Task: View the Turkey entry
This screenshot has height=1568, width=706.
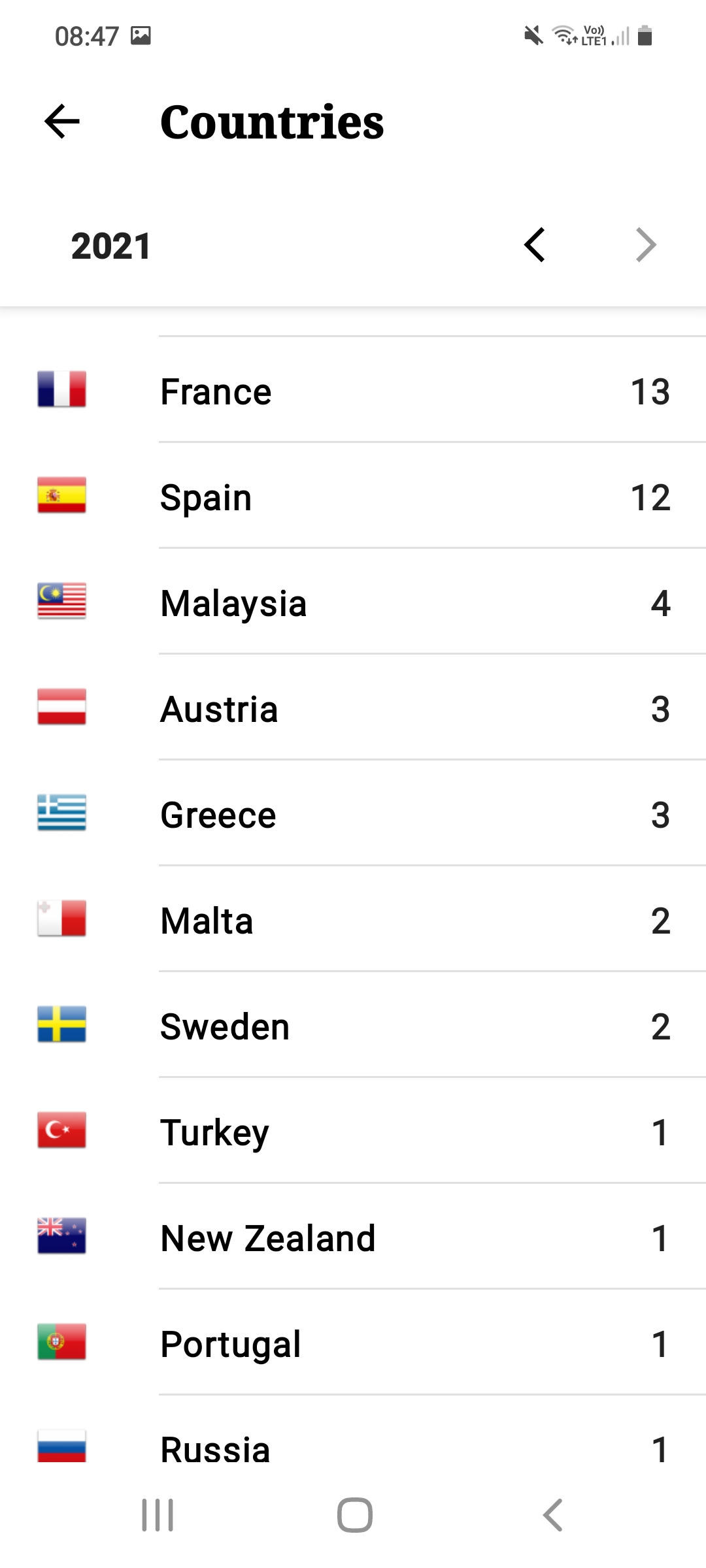Action: (353, 1132)
